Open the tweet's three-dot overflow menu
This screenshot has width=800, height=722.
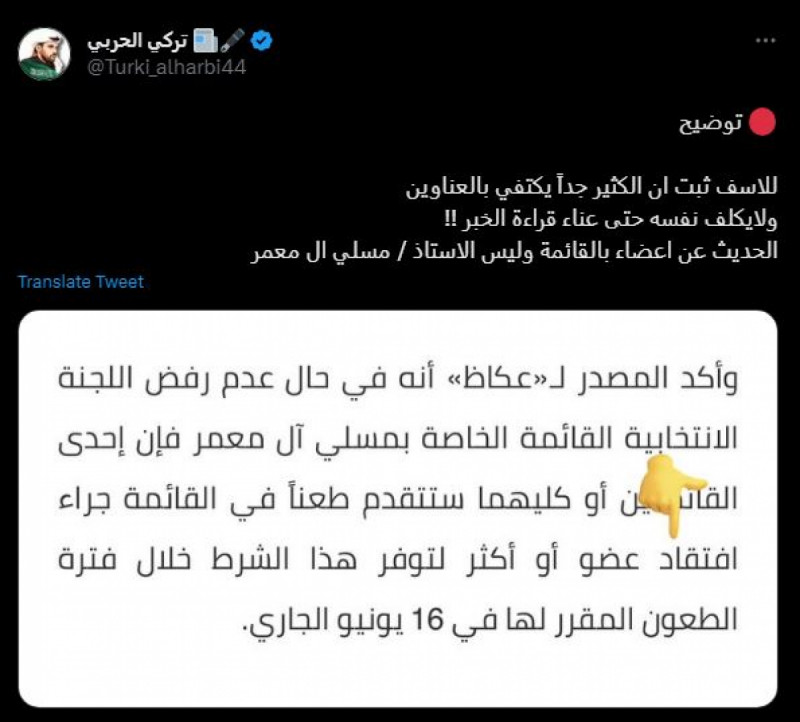[766, 41]
